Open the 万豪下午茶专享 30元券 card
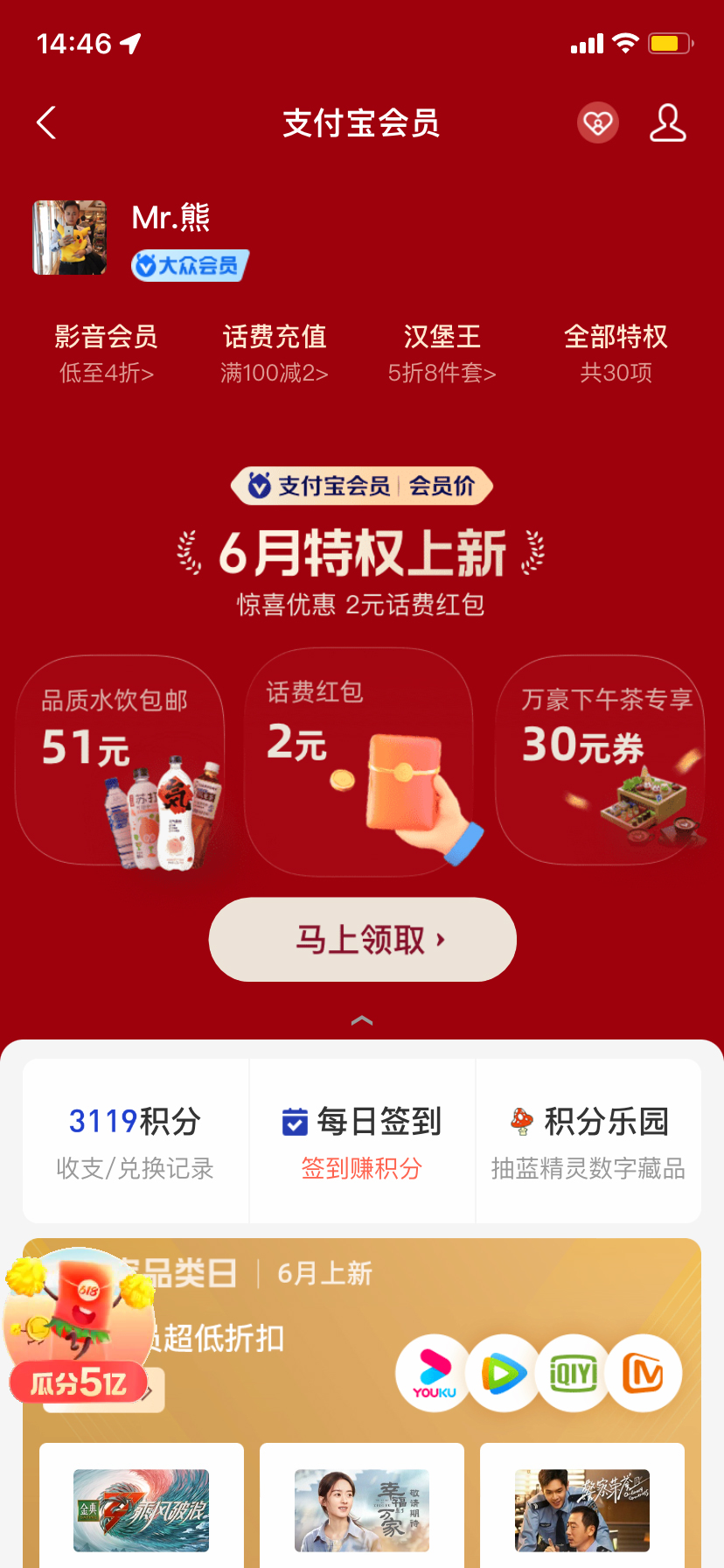Viewport: 724px width, 1568px height. coord(601,761)
